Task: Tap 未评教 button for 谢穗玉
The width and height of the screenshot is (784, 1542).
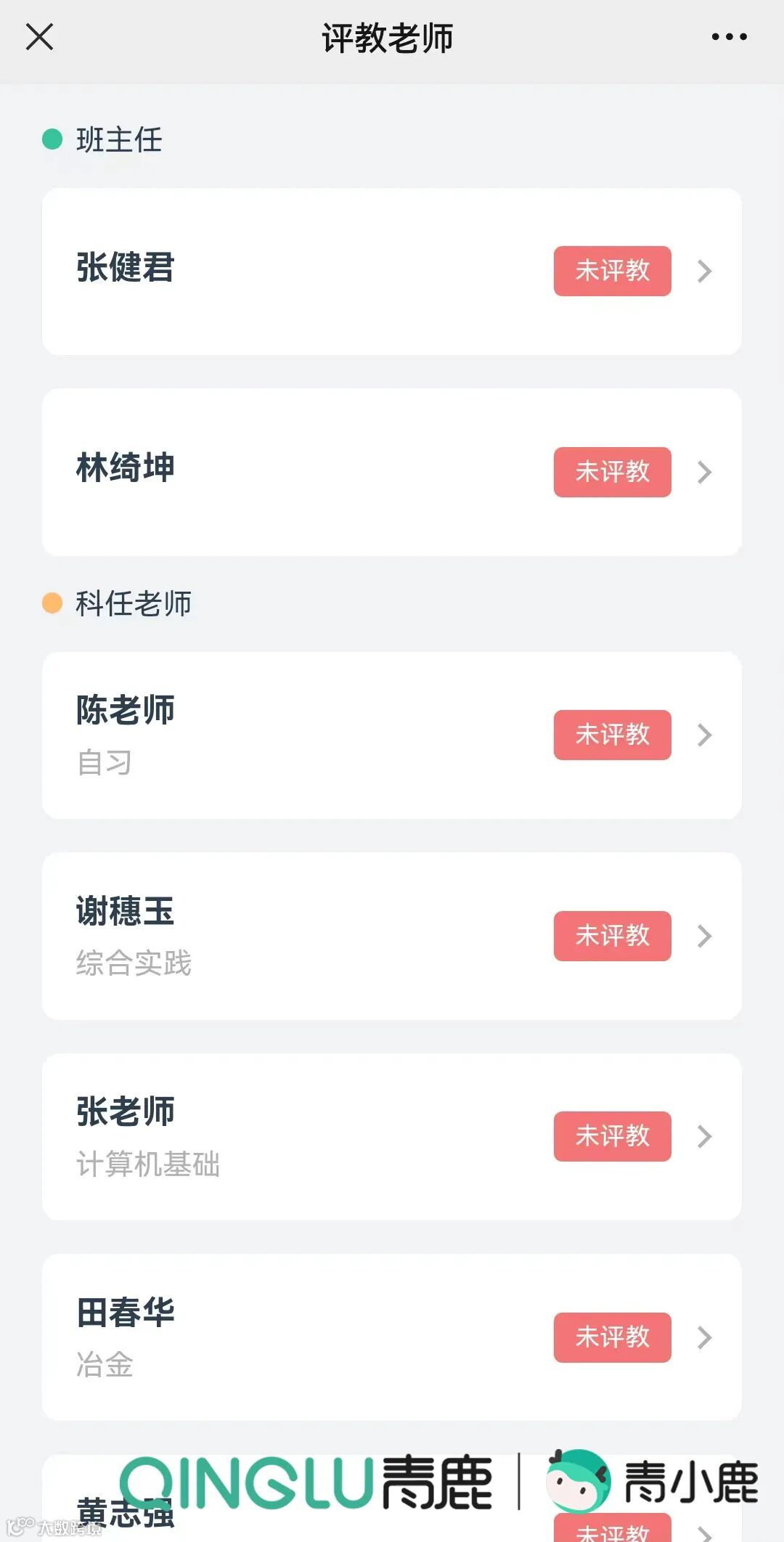Action: pos(612,936)
